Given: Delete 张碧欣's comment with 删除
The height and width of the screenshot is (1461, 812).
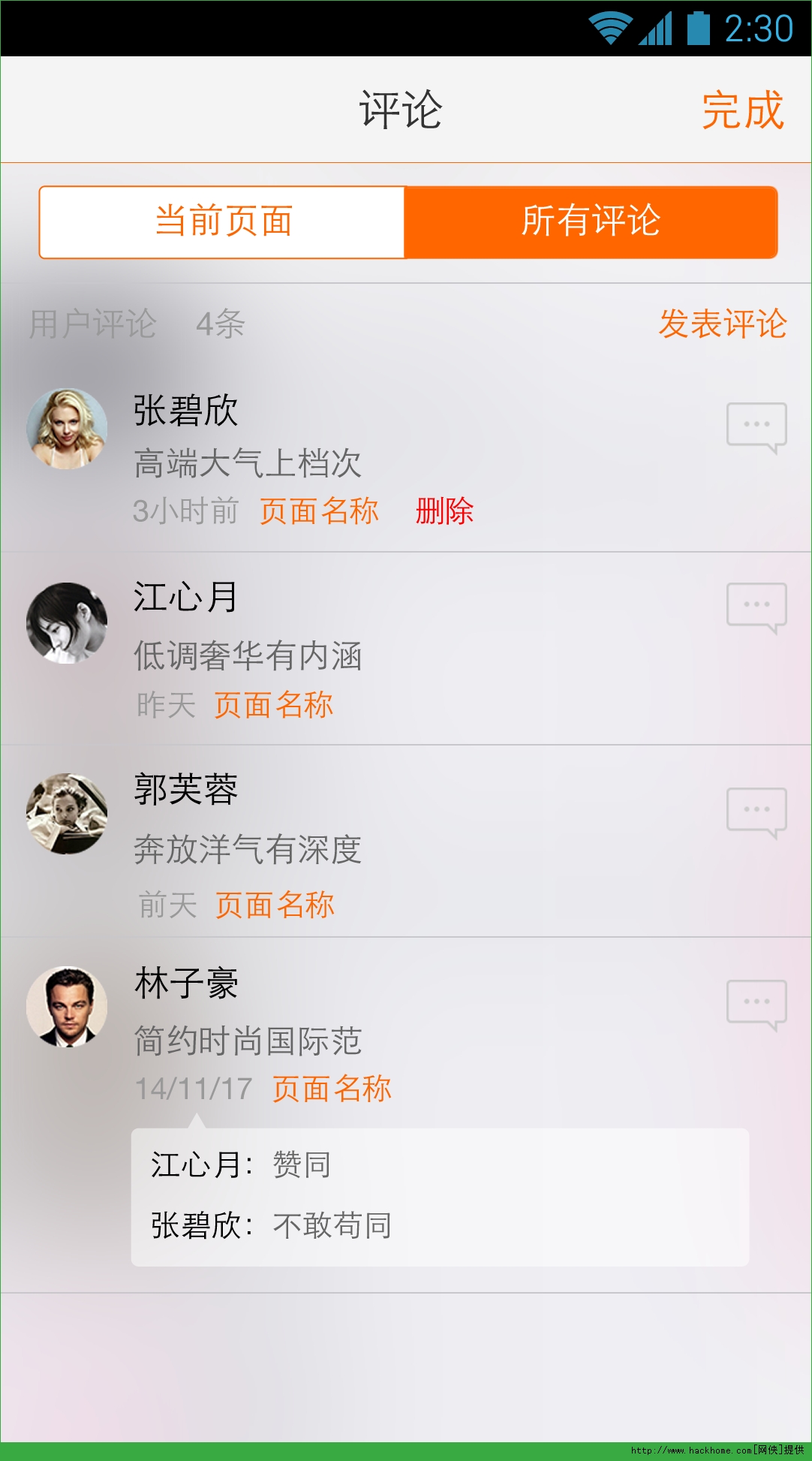Looking at the screenshot, I should point(444,511).
